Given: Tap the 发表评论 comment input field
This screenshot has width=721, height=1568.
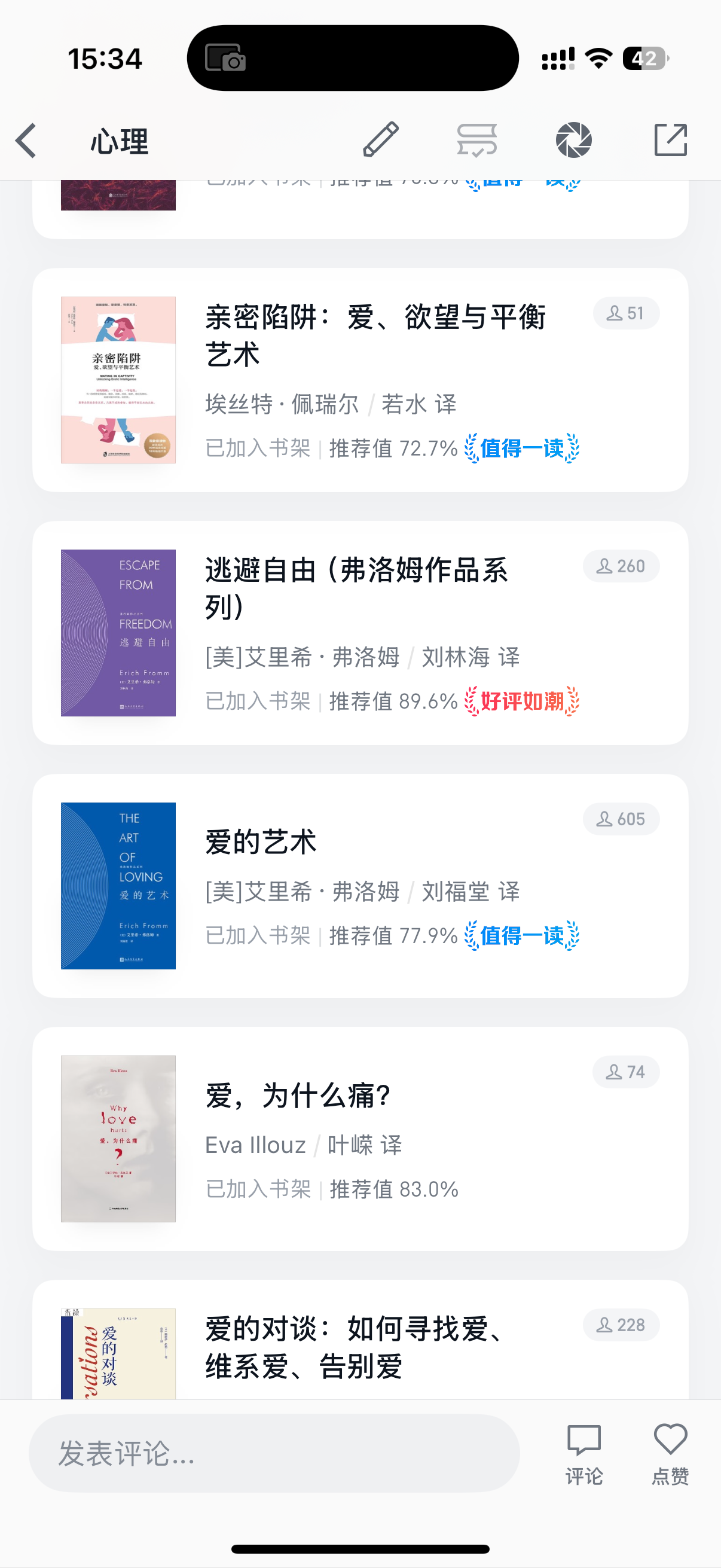Looking at the screenshot, I should point(274,1453).
